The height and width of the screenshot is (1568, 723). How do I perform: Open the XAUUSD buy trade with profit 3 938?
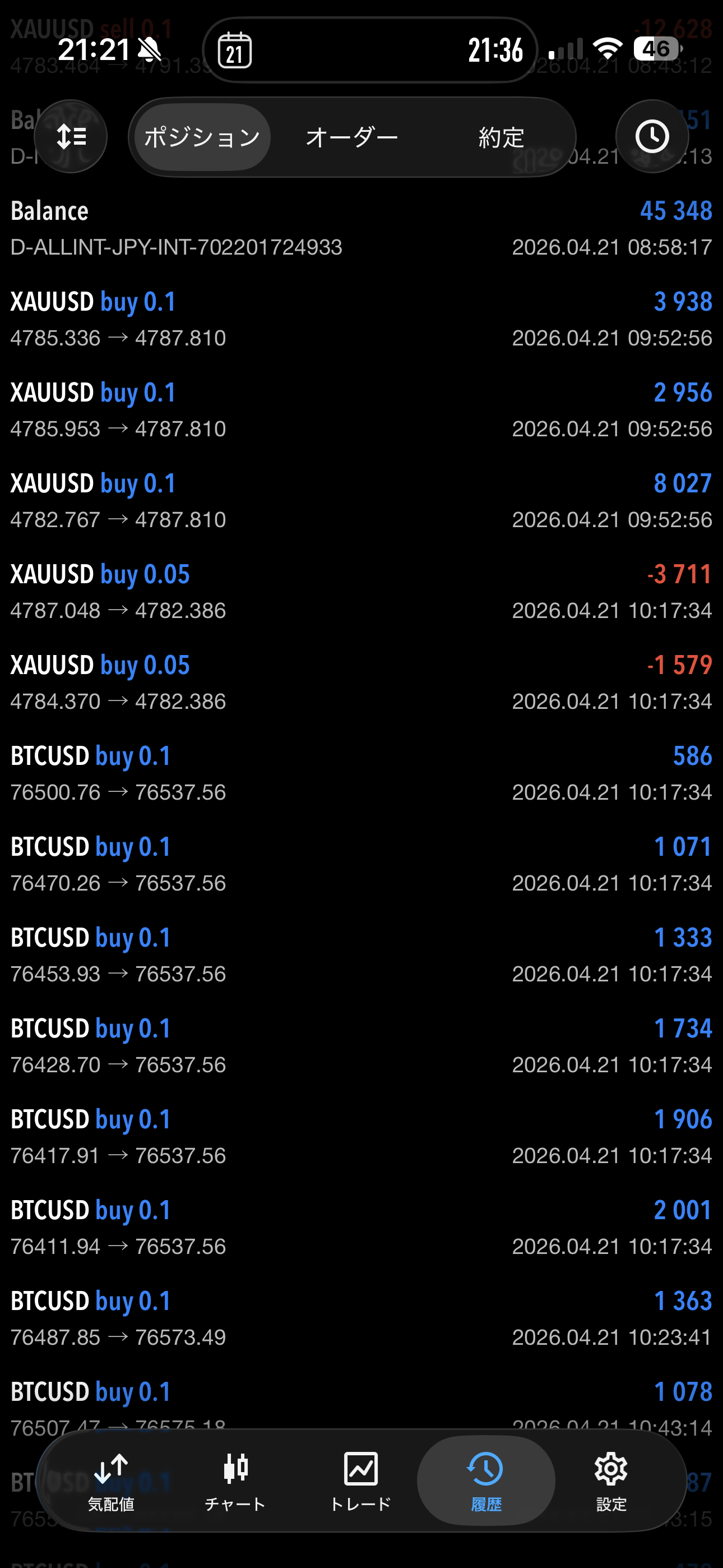pyautogui.click(x=361, y=319)
